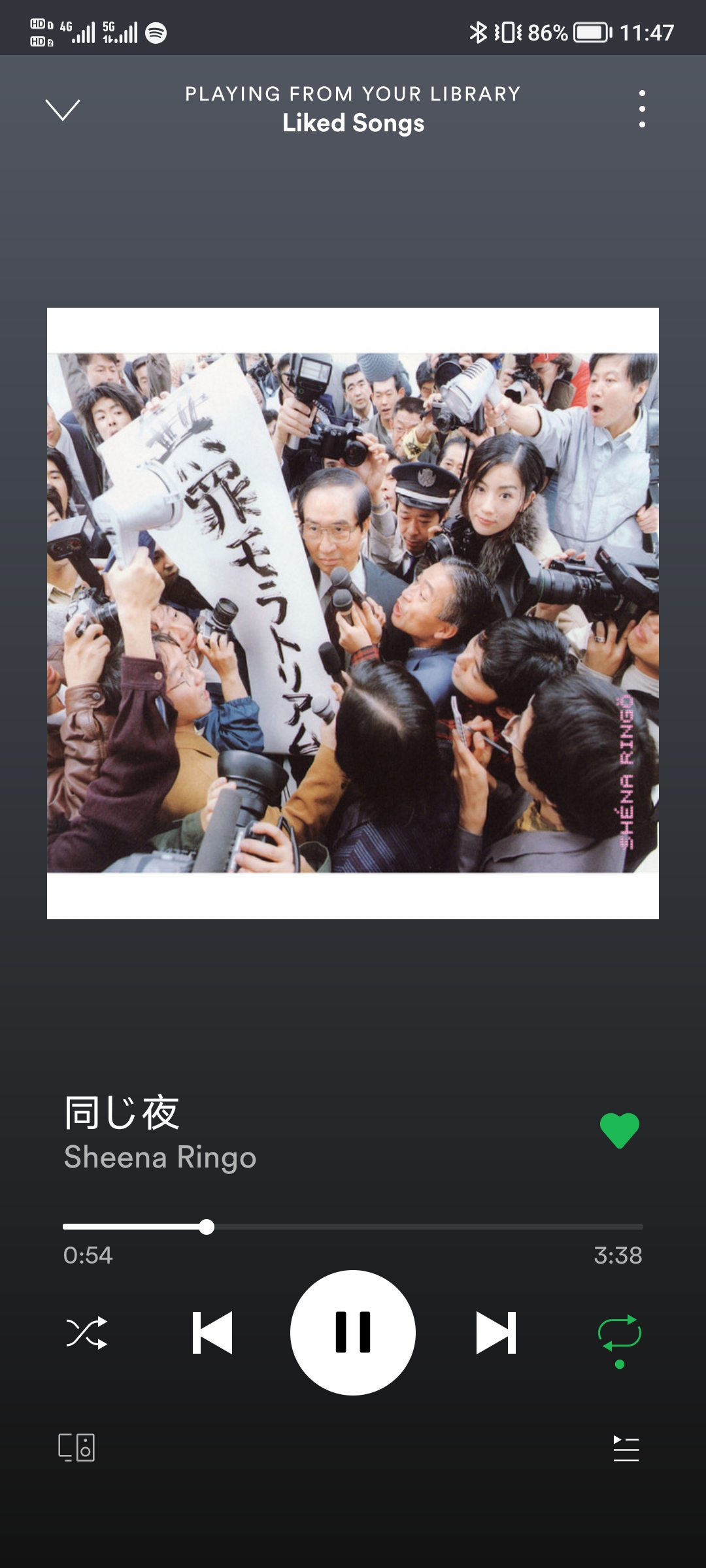
Task: Tap the song progress bar to seek
Action: (353, 1227)
